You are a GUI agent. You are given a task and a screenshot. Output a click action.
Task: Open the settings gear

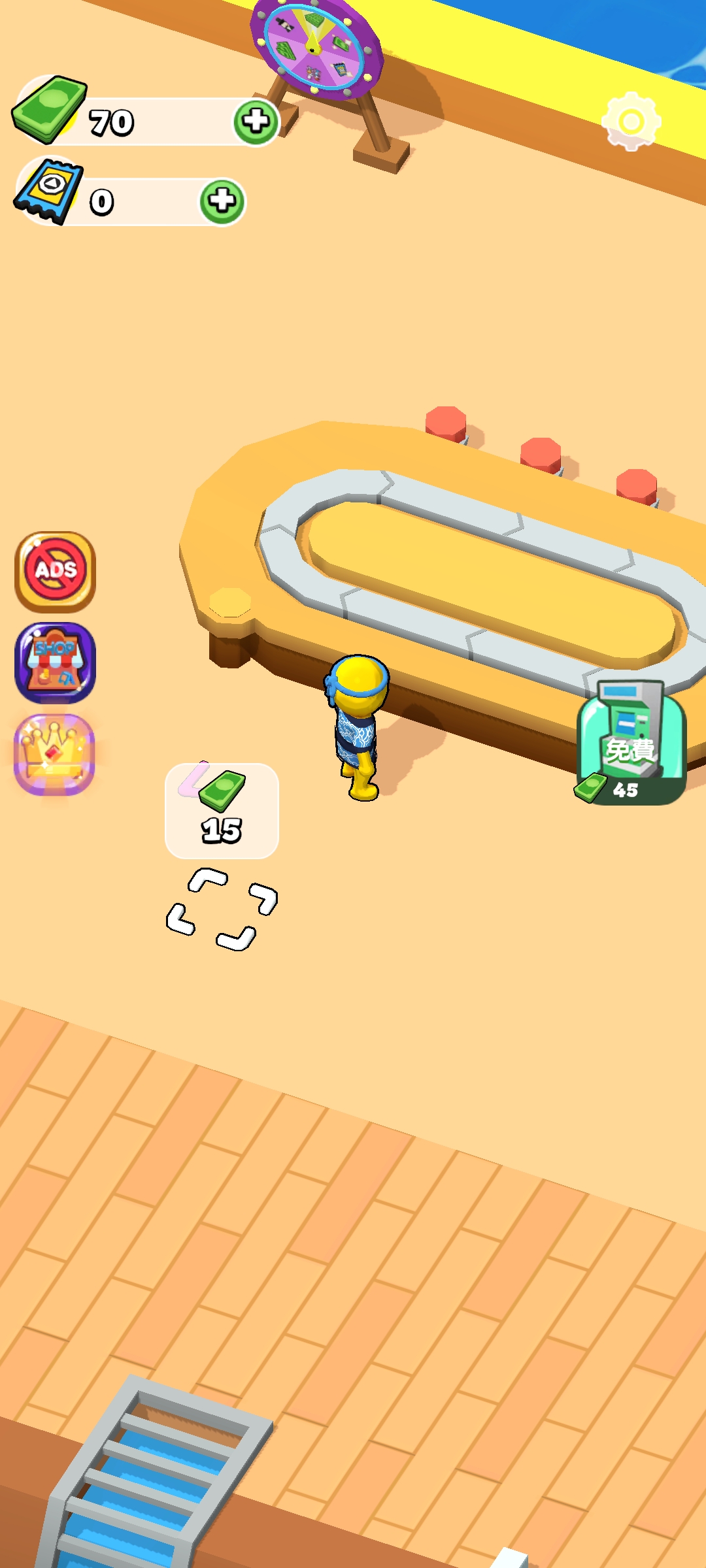click(631, 122)
